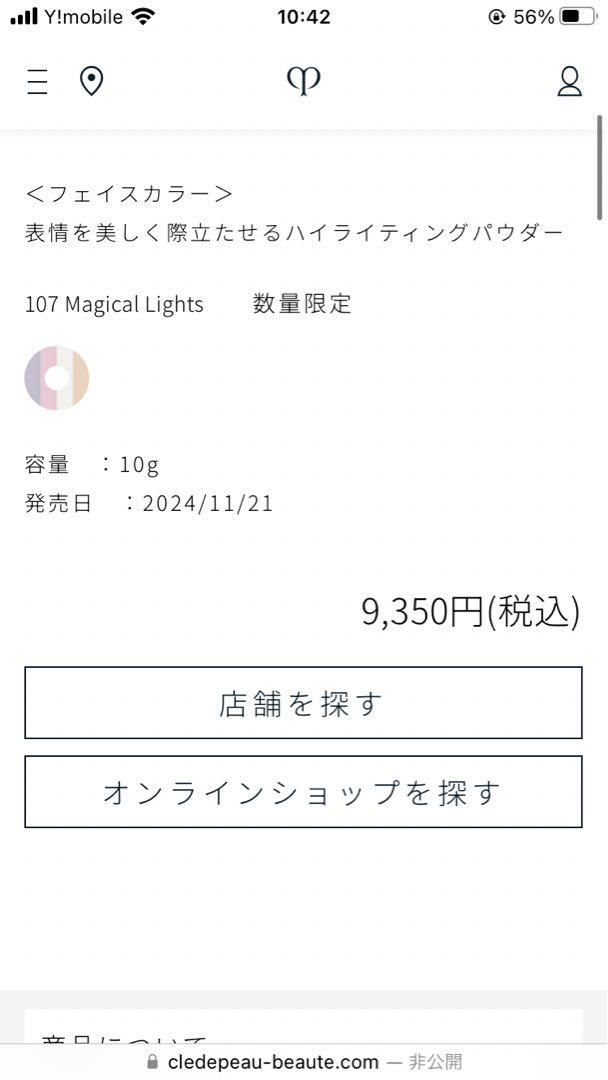The image size is (608, 1080).
Task: Tap the オンラインショップを探す button
Action: [x=304, y=791]
